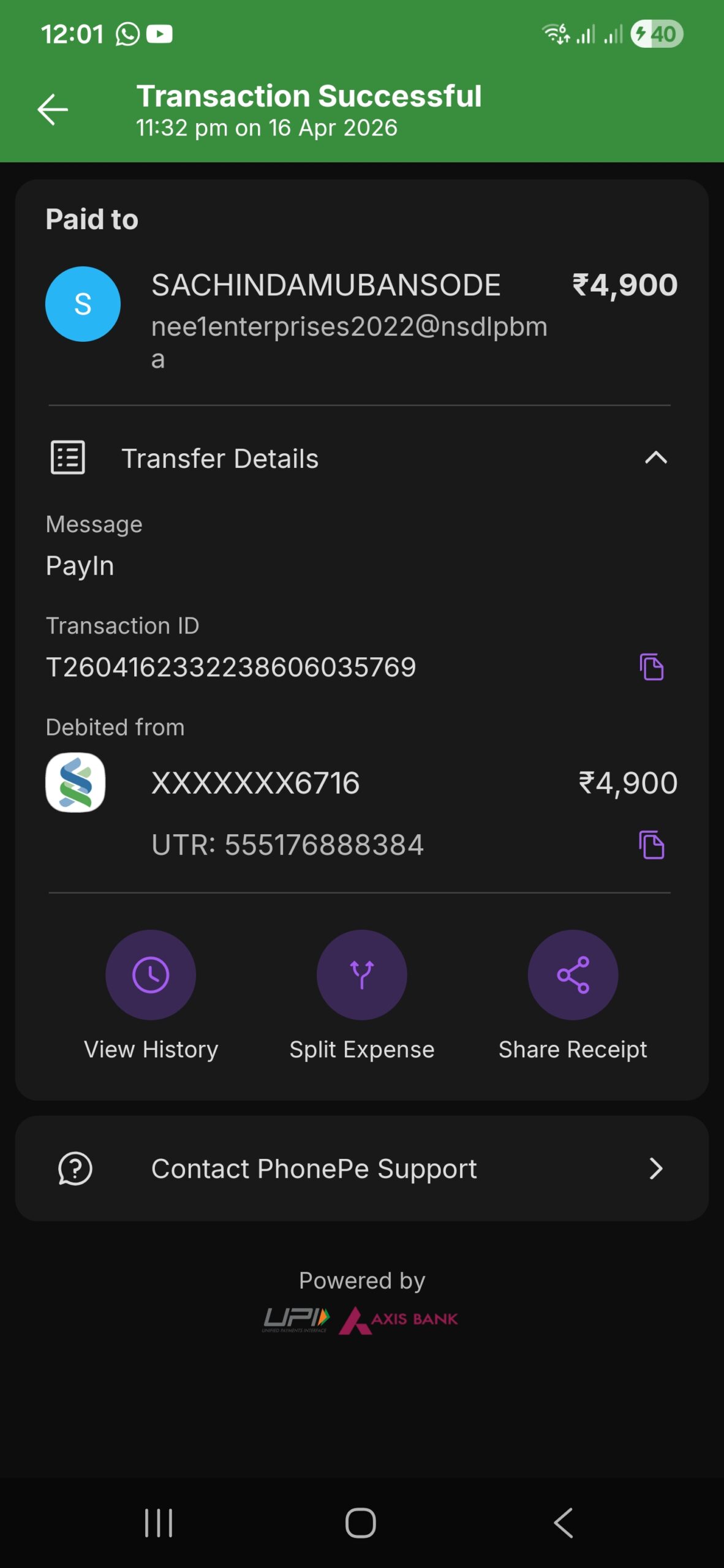Open View History
This screenshot has height=1568, width=724.
click(x=151, y=974)
